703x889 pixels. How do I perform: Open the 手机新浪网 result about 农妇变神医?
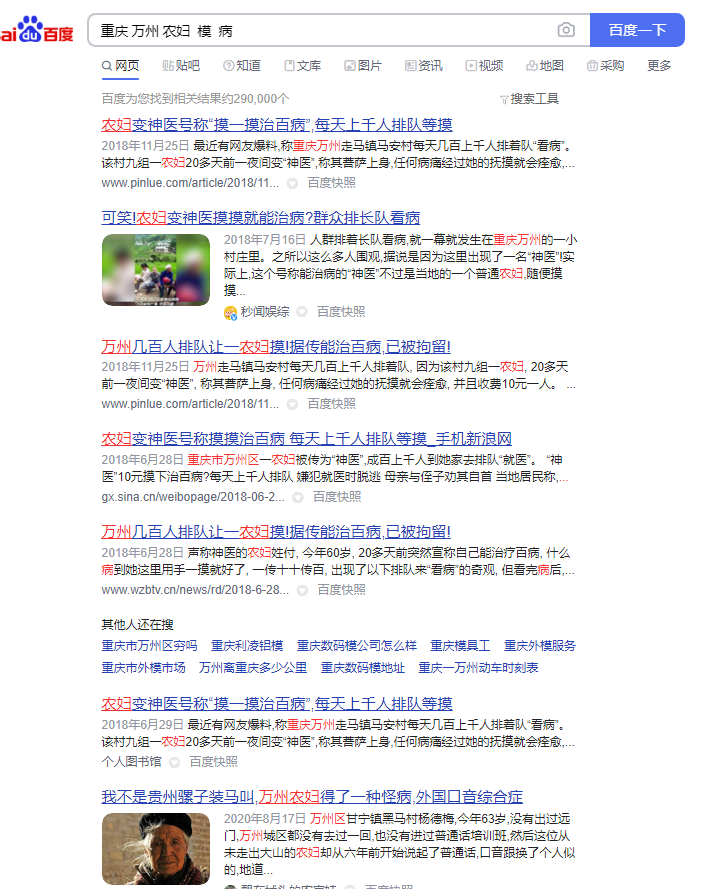[306, 439]
